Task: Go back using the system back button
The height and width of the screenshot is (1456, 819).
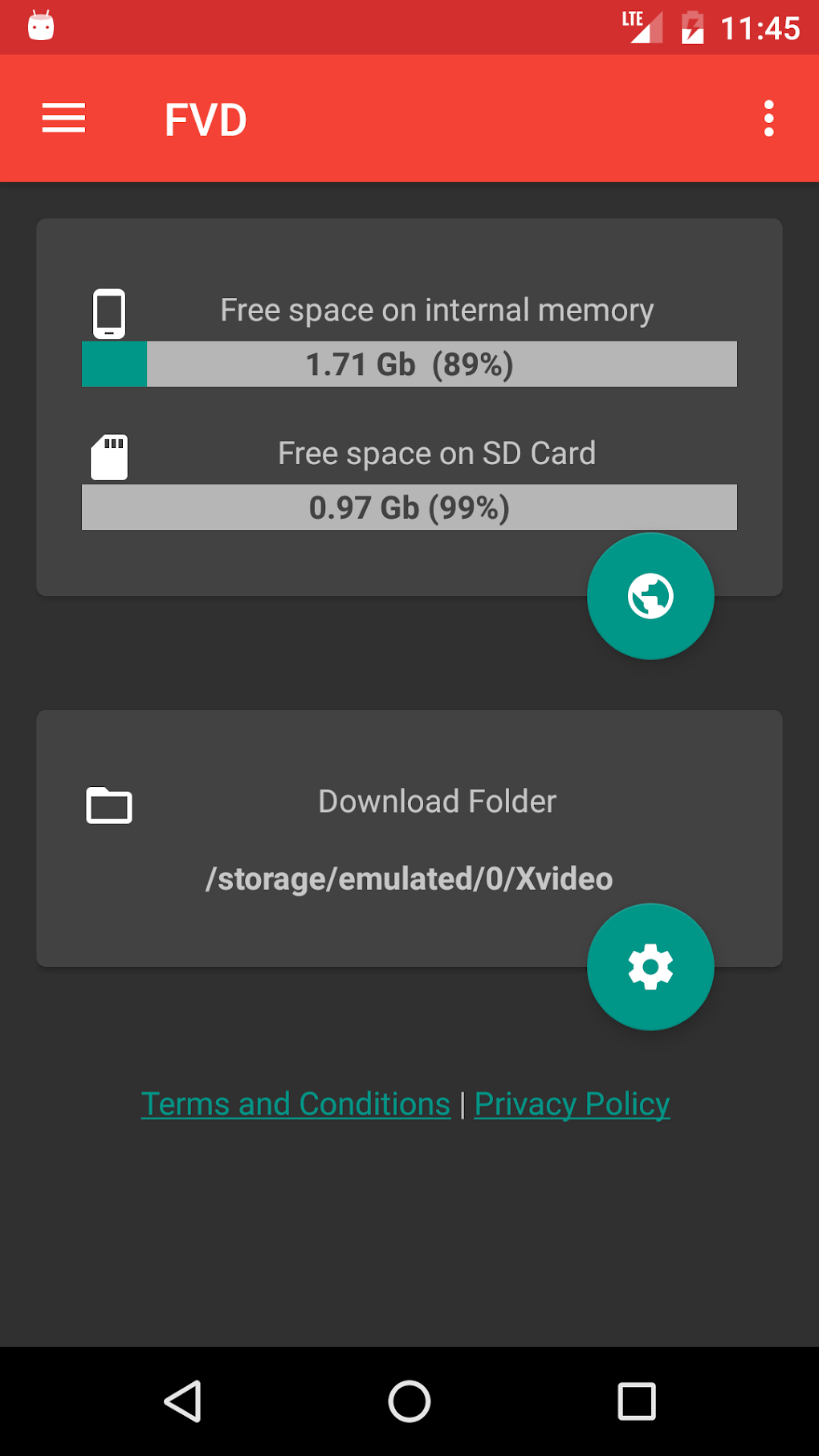Action: 182,1401
